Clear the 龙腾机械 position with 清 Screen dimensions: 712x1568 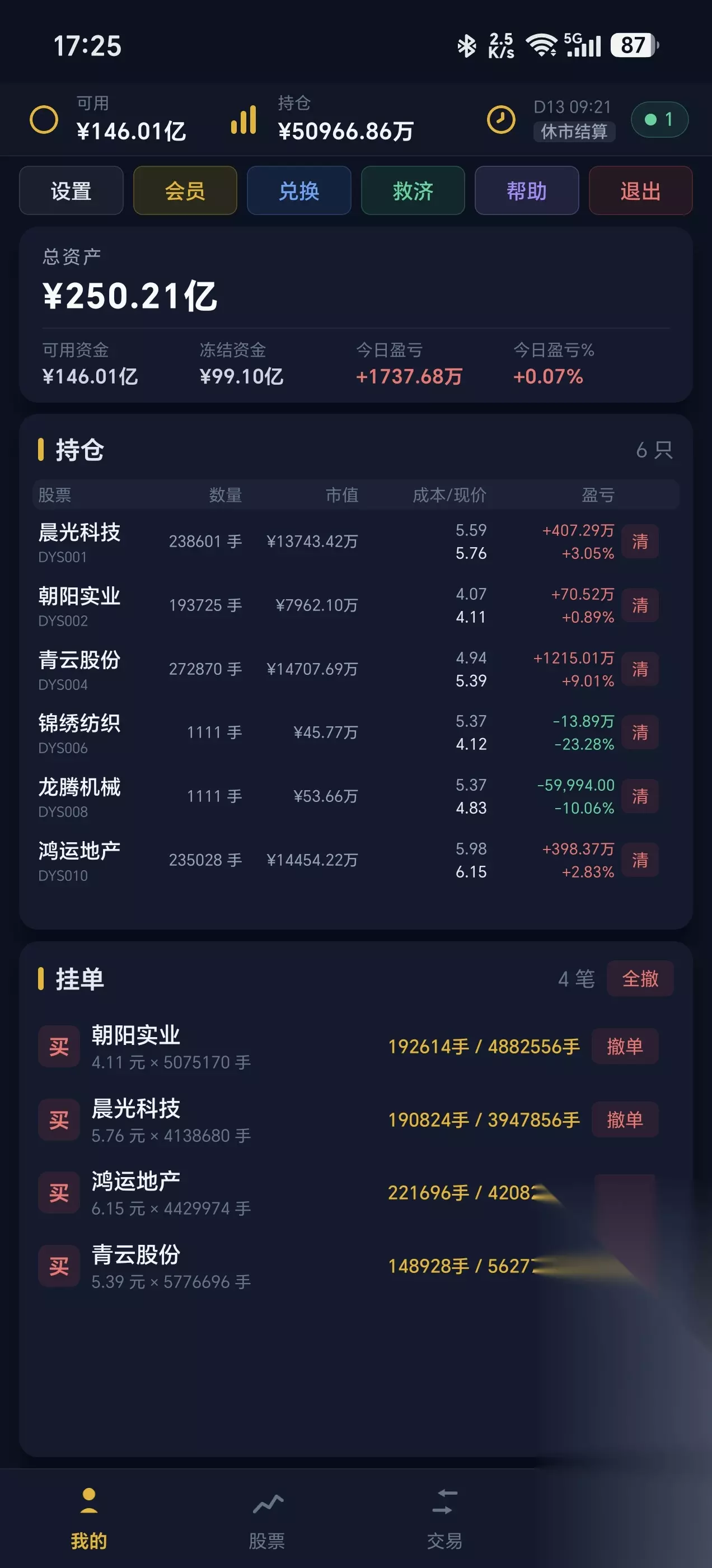point(640,796)
